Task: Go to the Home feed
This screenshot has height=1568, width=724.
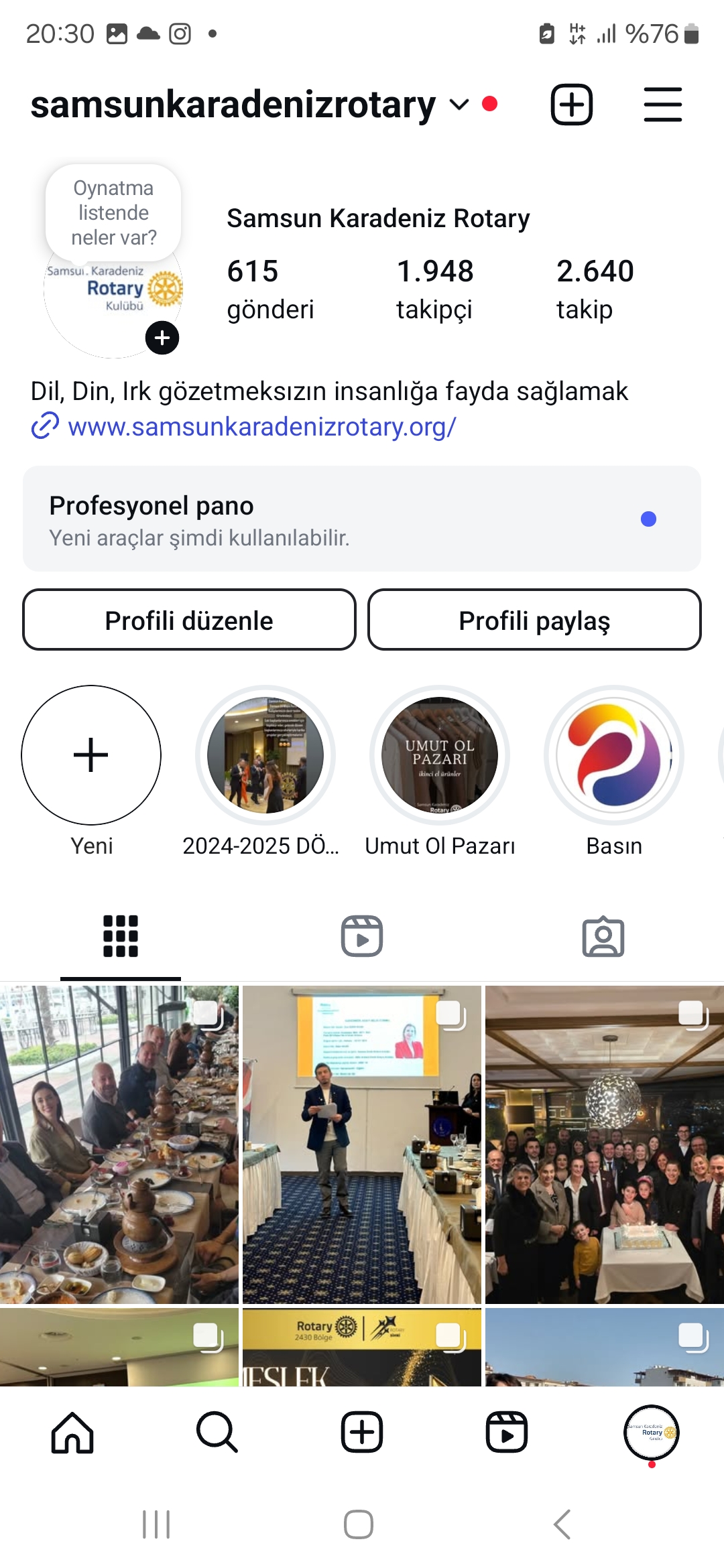Action: click(x=72, y=1432)
